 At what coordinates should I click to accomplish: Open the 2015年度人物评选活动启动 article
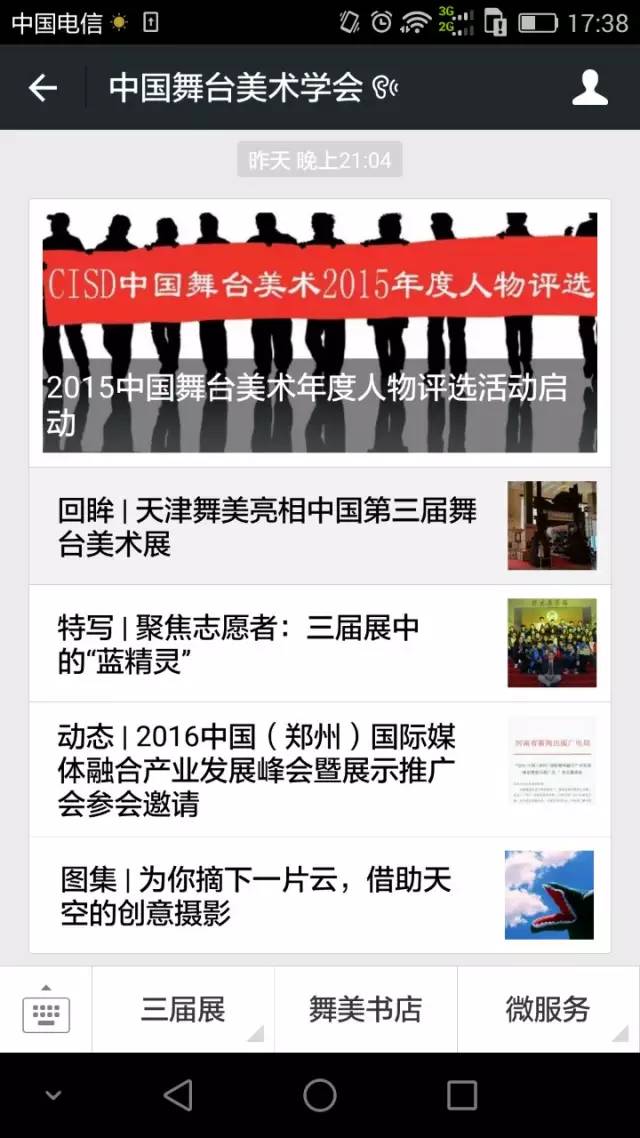pos(319,332)
